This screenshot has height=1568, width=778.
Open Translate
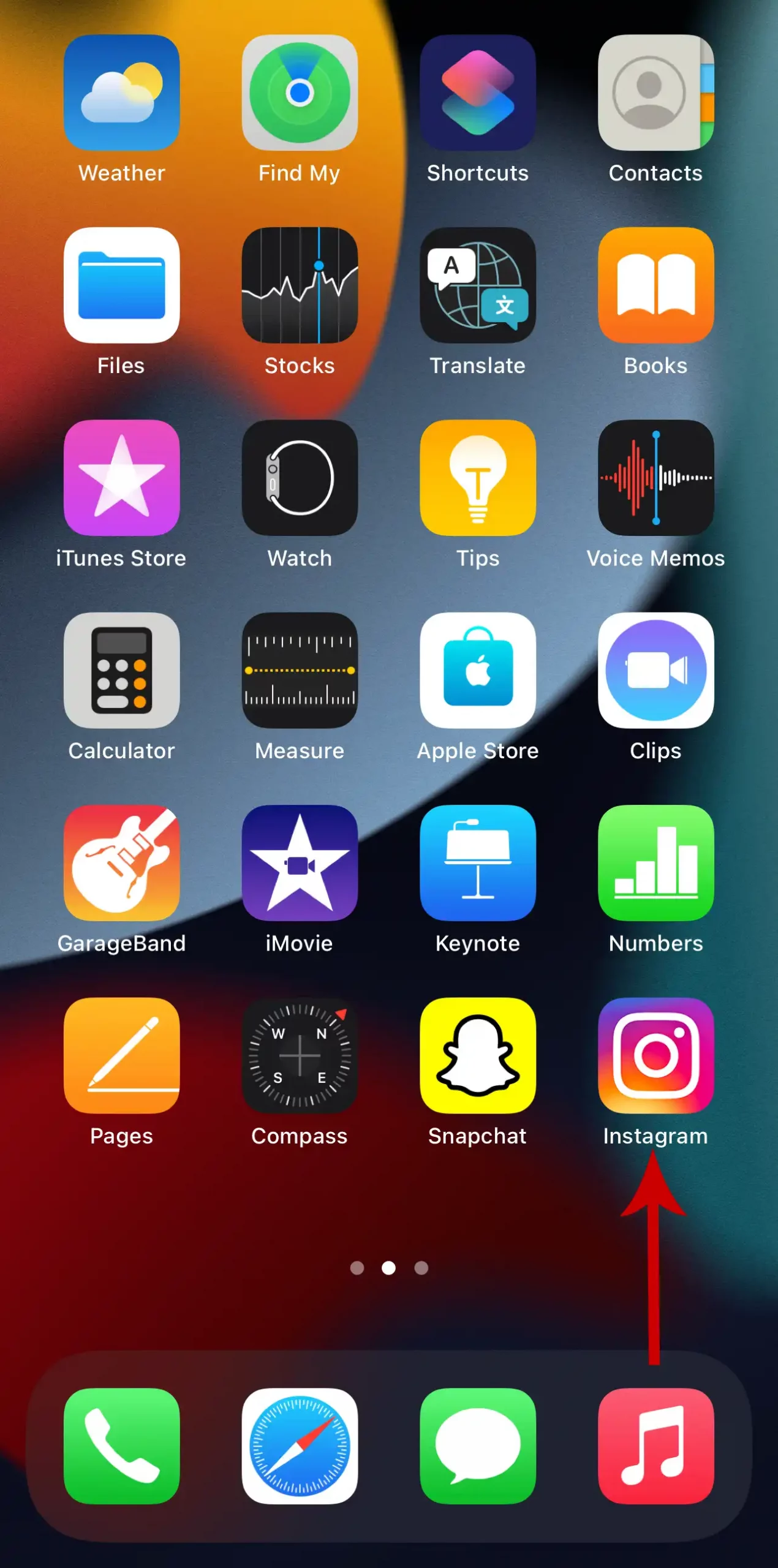point(478,285)
